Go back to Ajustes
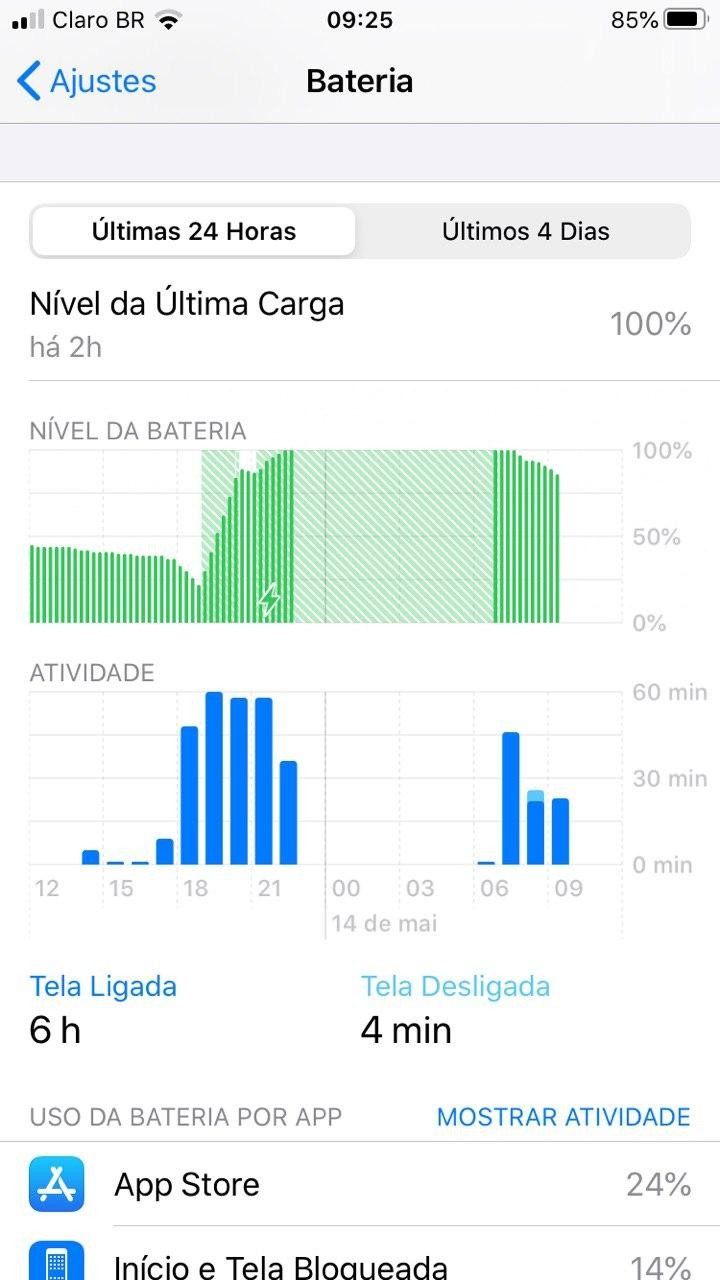 tap(88, 81)
